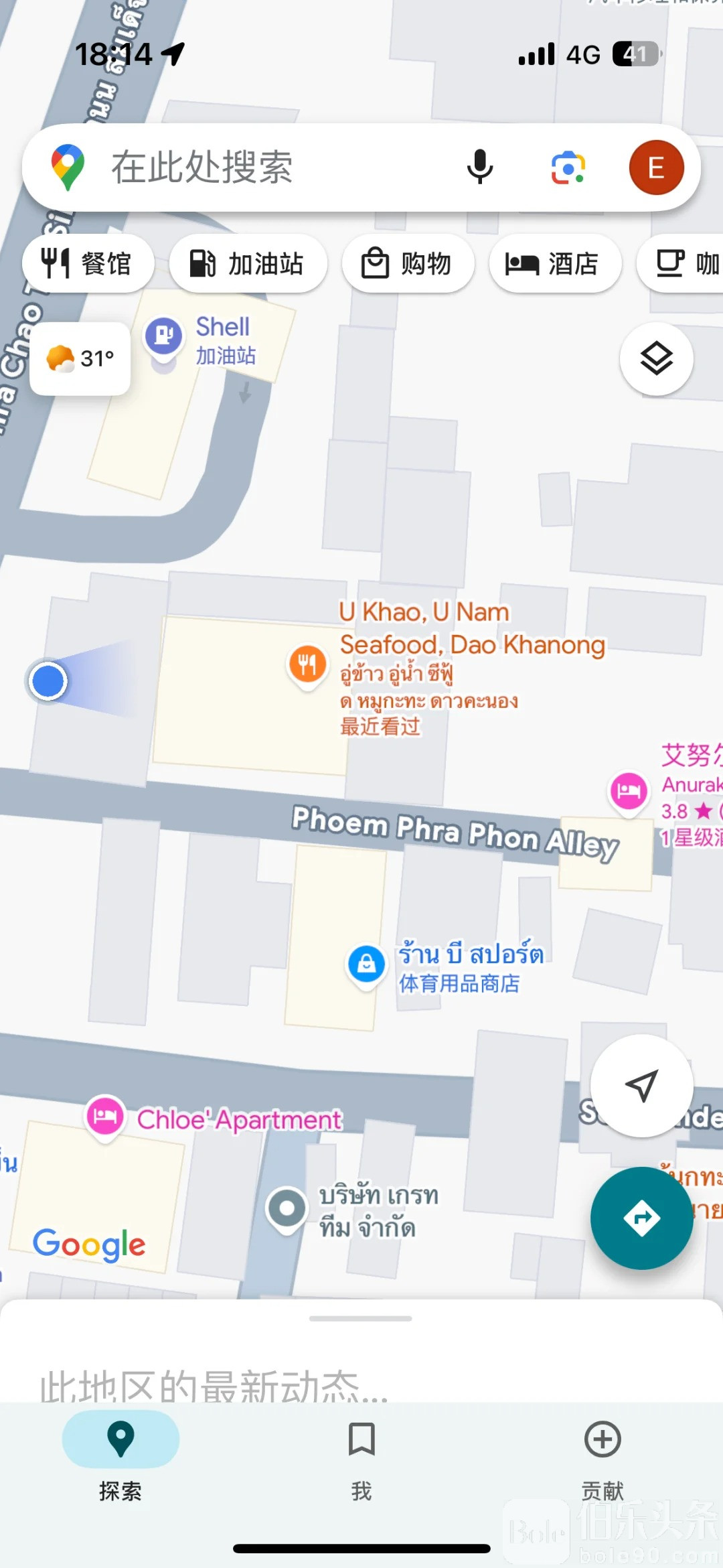Viewport: 723px width, 1568px height.
Task: Open the 31° weather widget
Action: [80, 358]
